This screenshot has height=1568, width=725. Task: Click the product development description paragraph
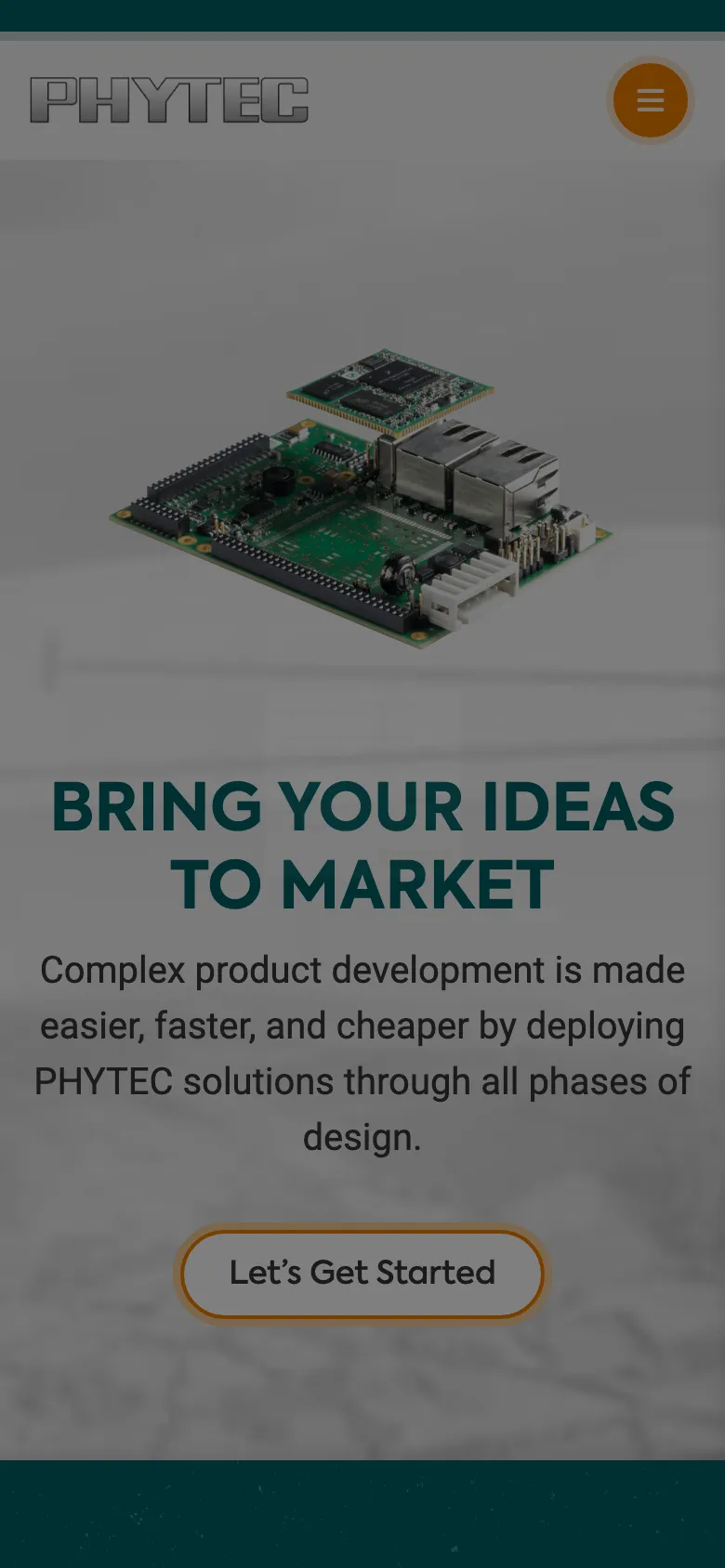tap(362, 1054)
